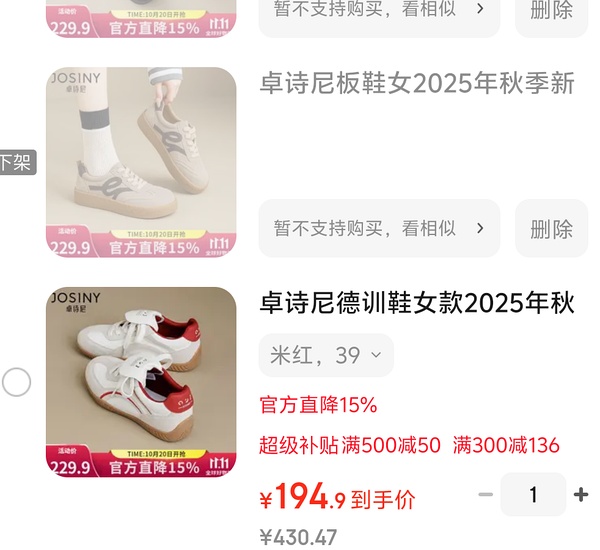Decrease quantity of 卓诗尼德训鞋
This screenshot has width=600, height=550.
pos(486,495)
